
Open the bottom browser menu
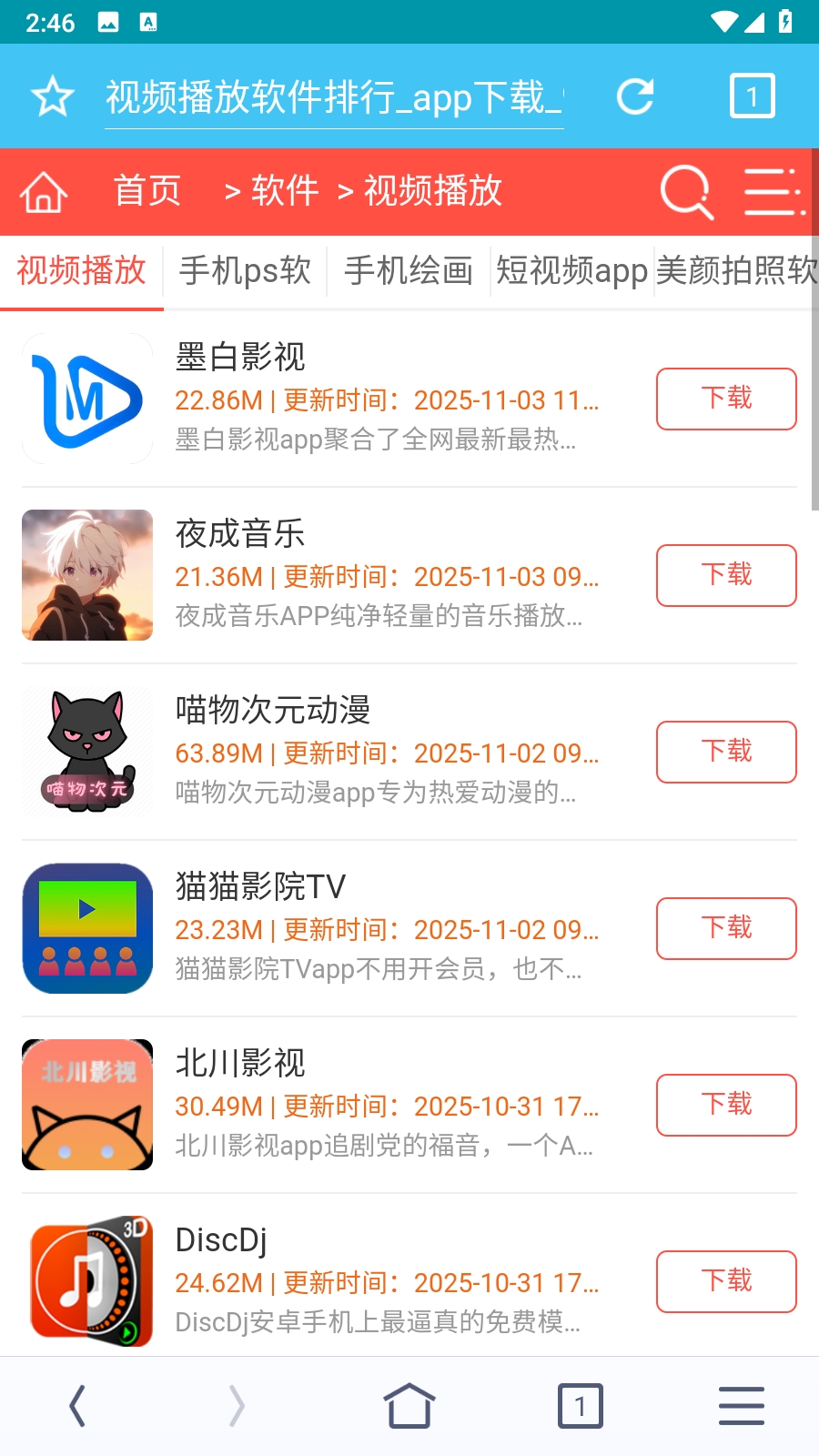coord(741,1405)
